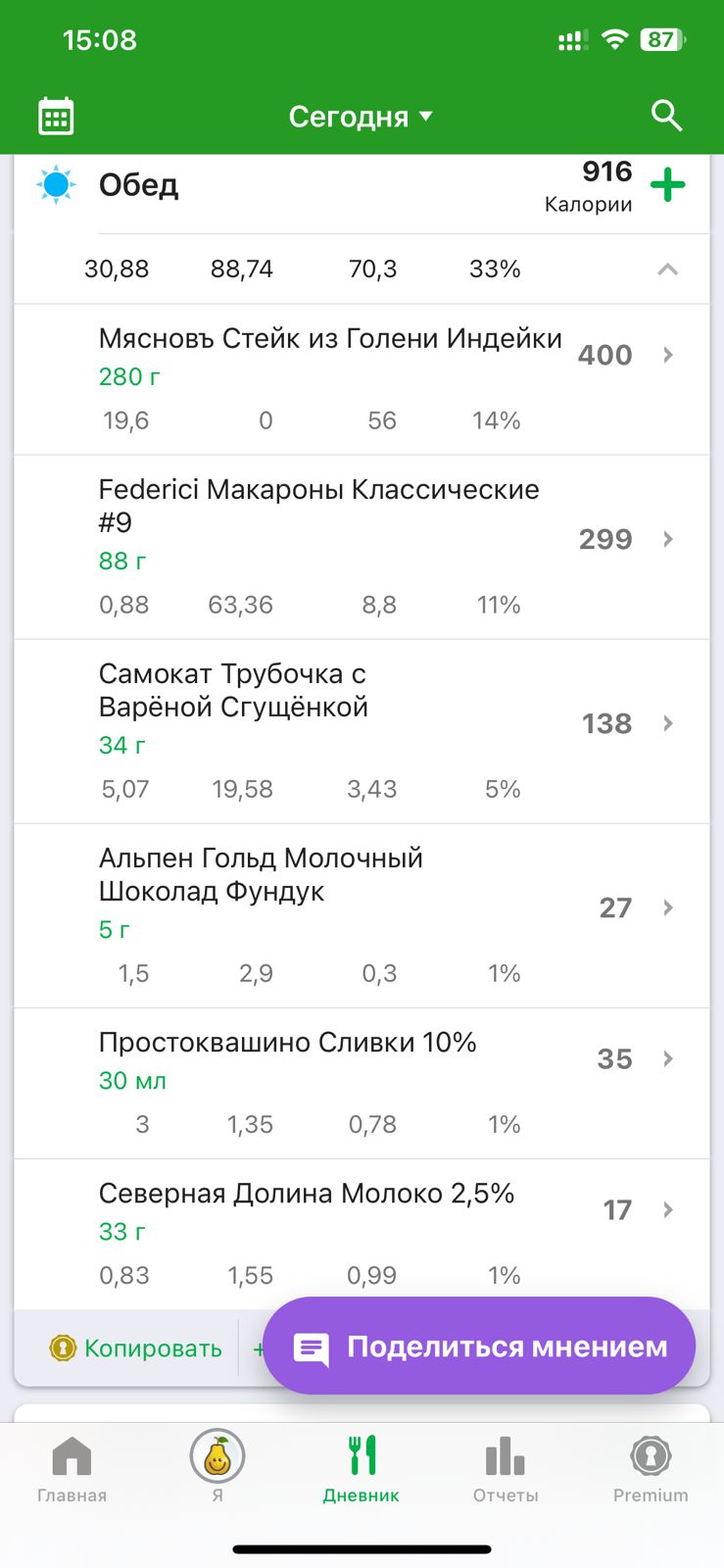
Task: Open the calendar icon
Action: [x=56, y=115]
